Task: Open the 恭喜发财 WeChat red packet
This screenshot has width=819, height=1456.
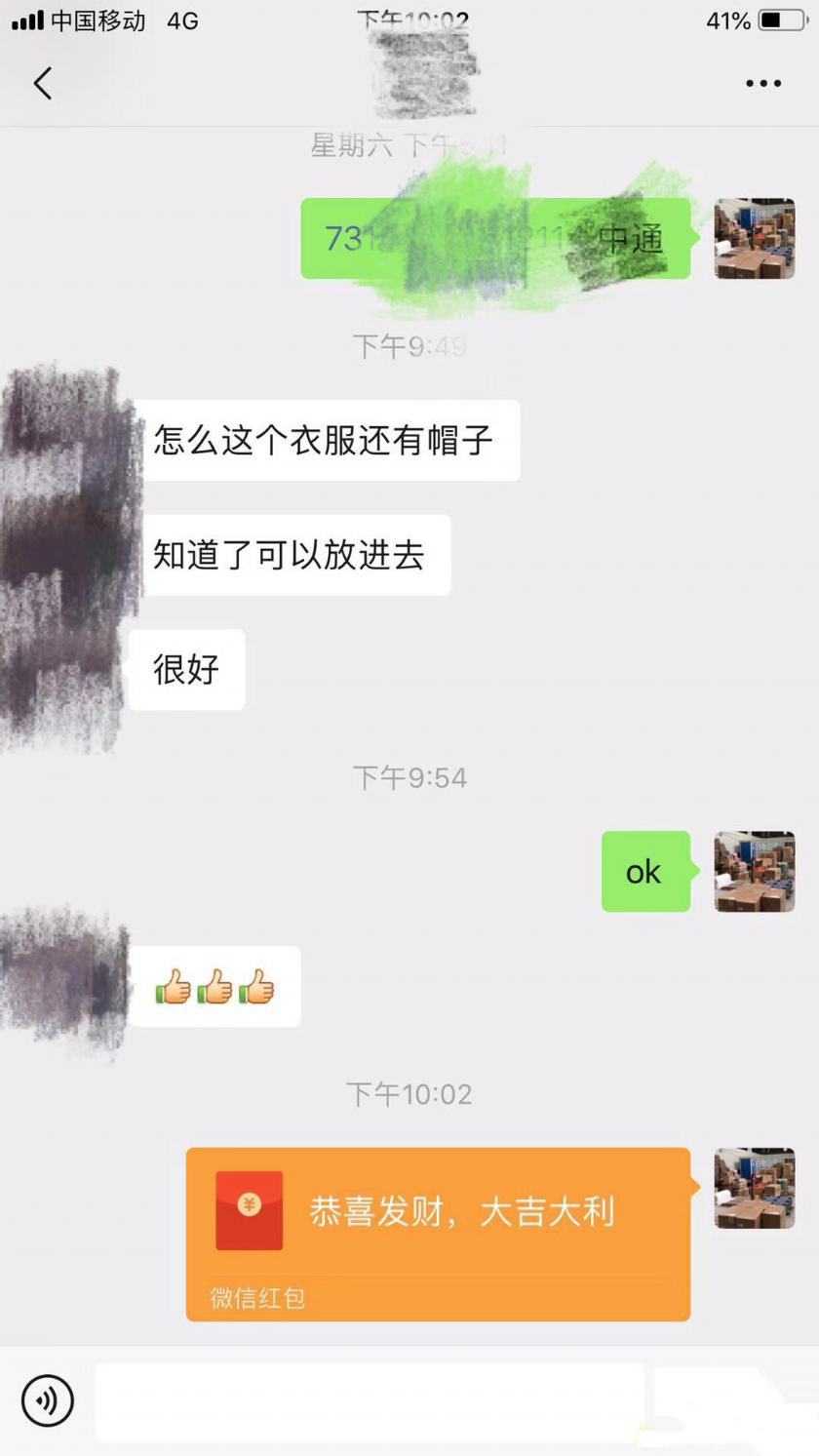Action: 438,1233
